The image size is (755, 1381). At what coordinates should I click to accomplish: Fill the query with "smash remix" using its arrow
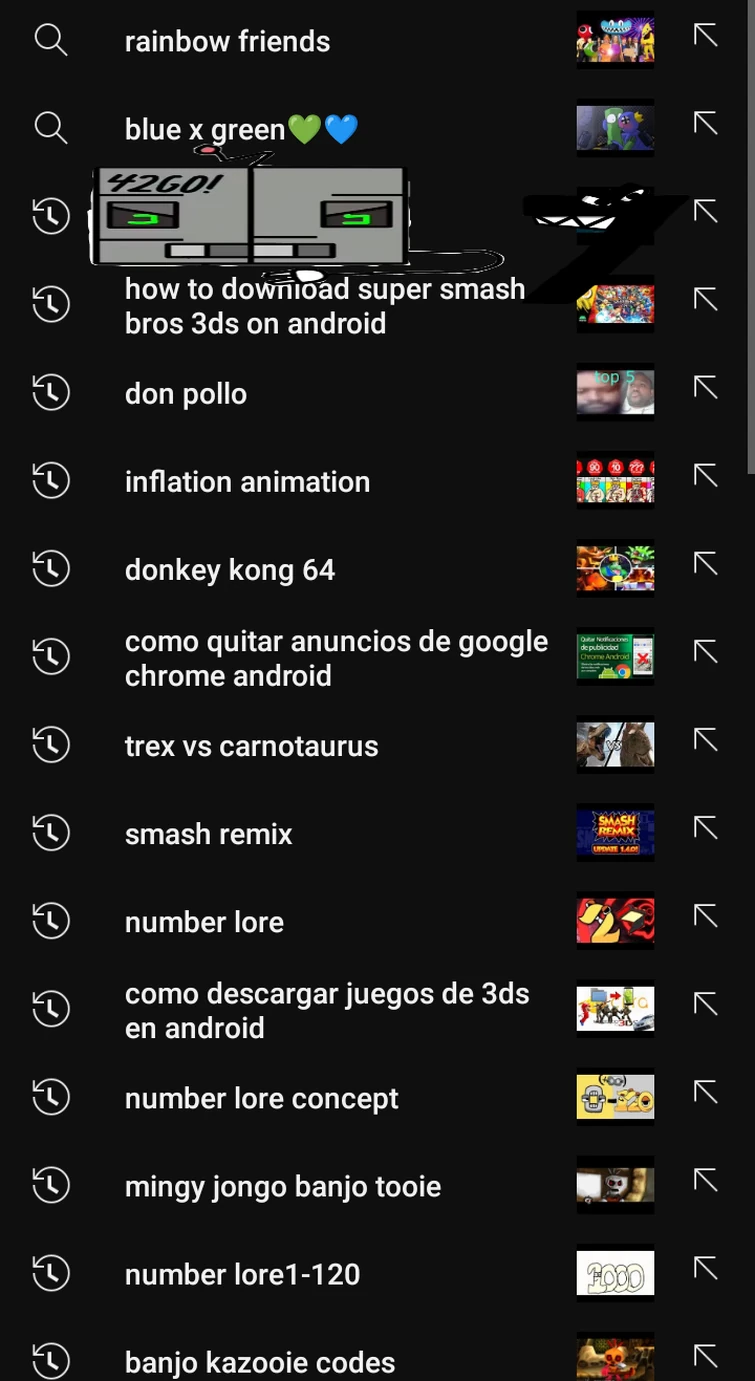706,828
